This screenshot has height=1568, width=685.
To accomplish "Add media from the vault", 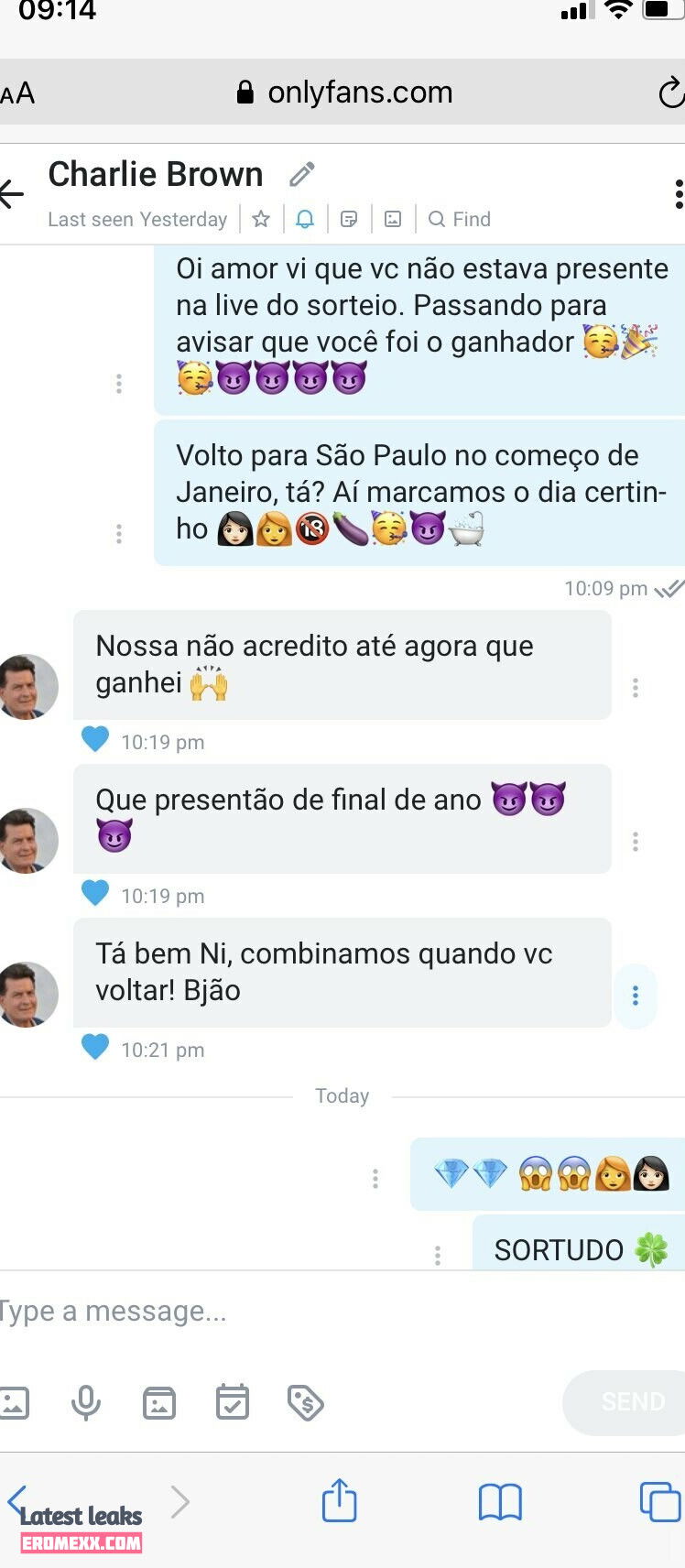I will (159, 1402).
